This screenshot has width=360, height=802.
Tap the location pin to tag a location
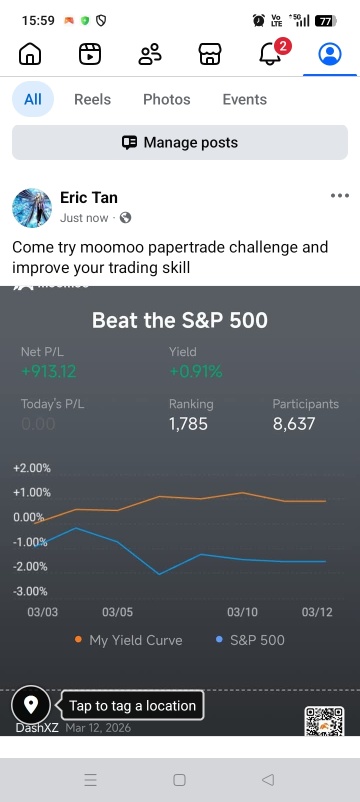pos(31,705)
